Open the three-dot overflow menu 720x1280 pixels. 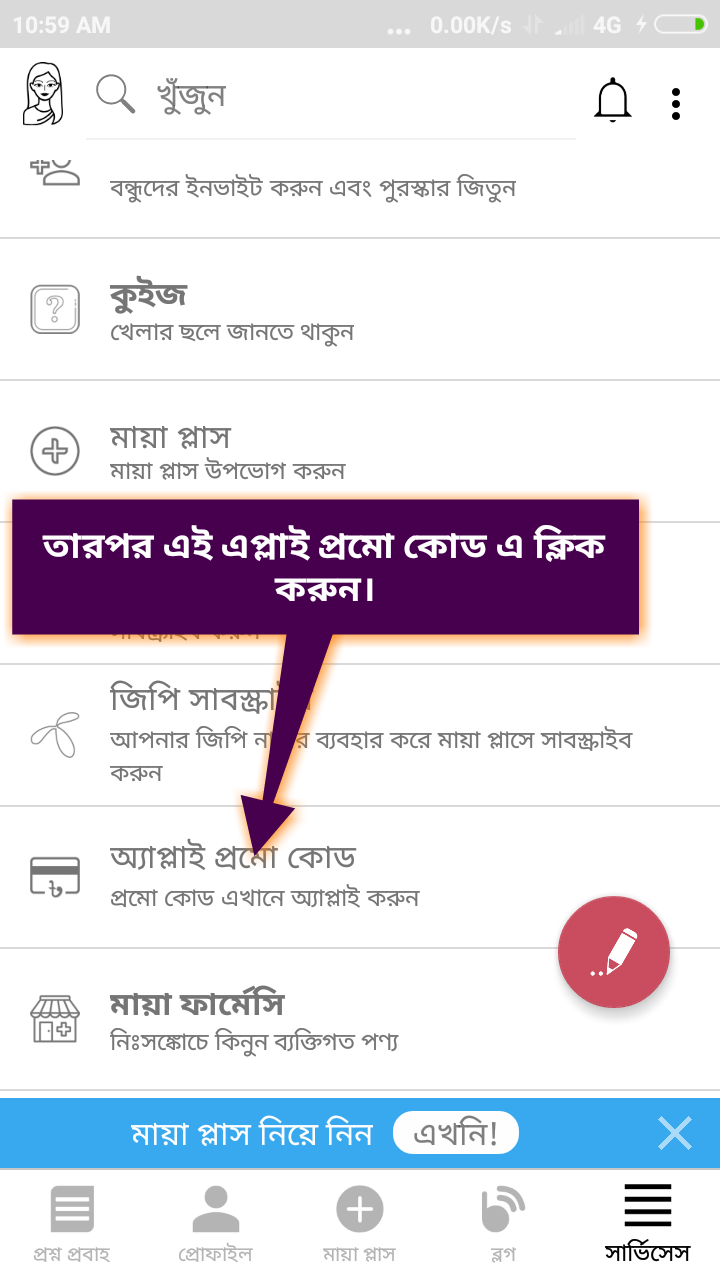pyautogui.click(x=677, y=103)
